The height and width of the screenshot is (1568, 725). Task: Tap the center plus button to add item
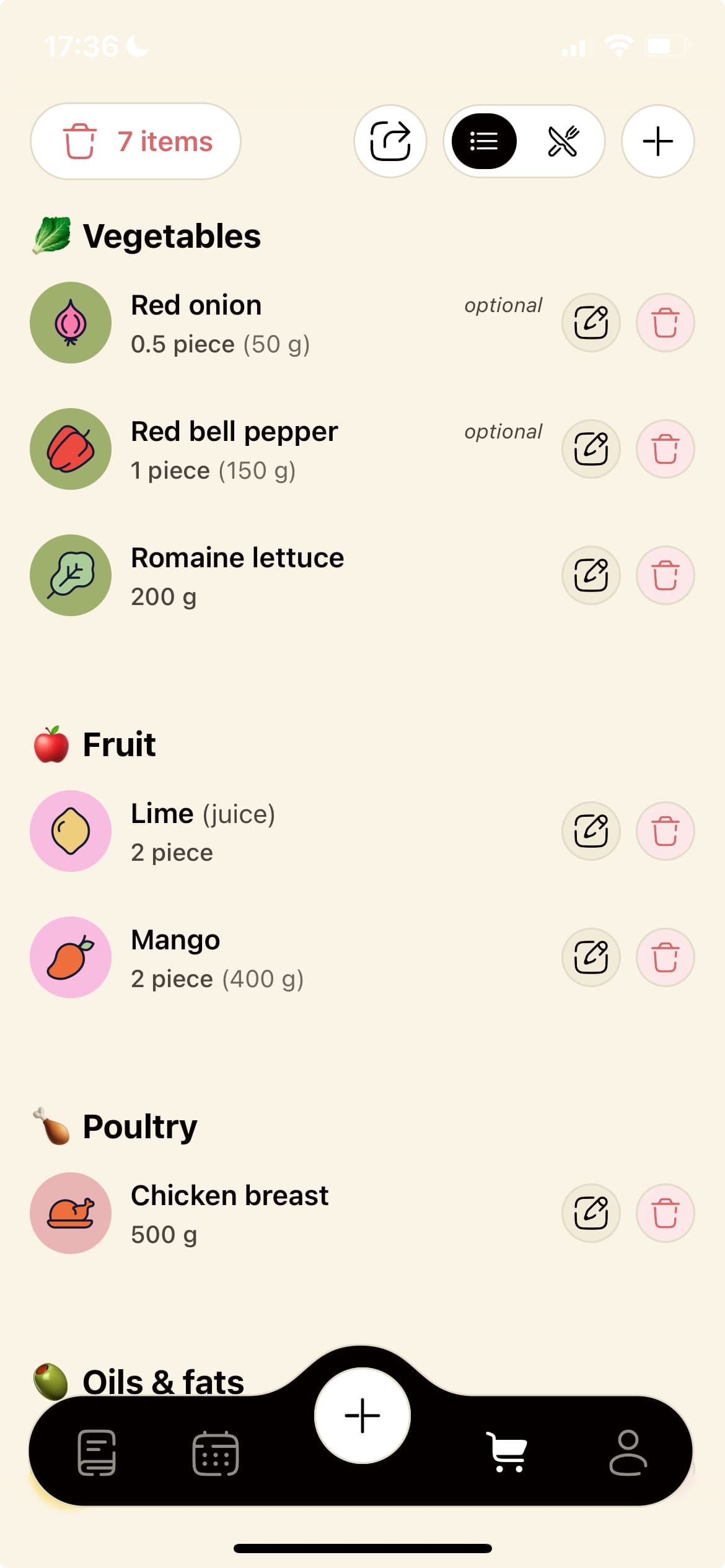362,1414
